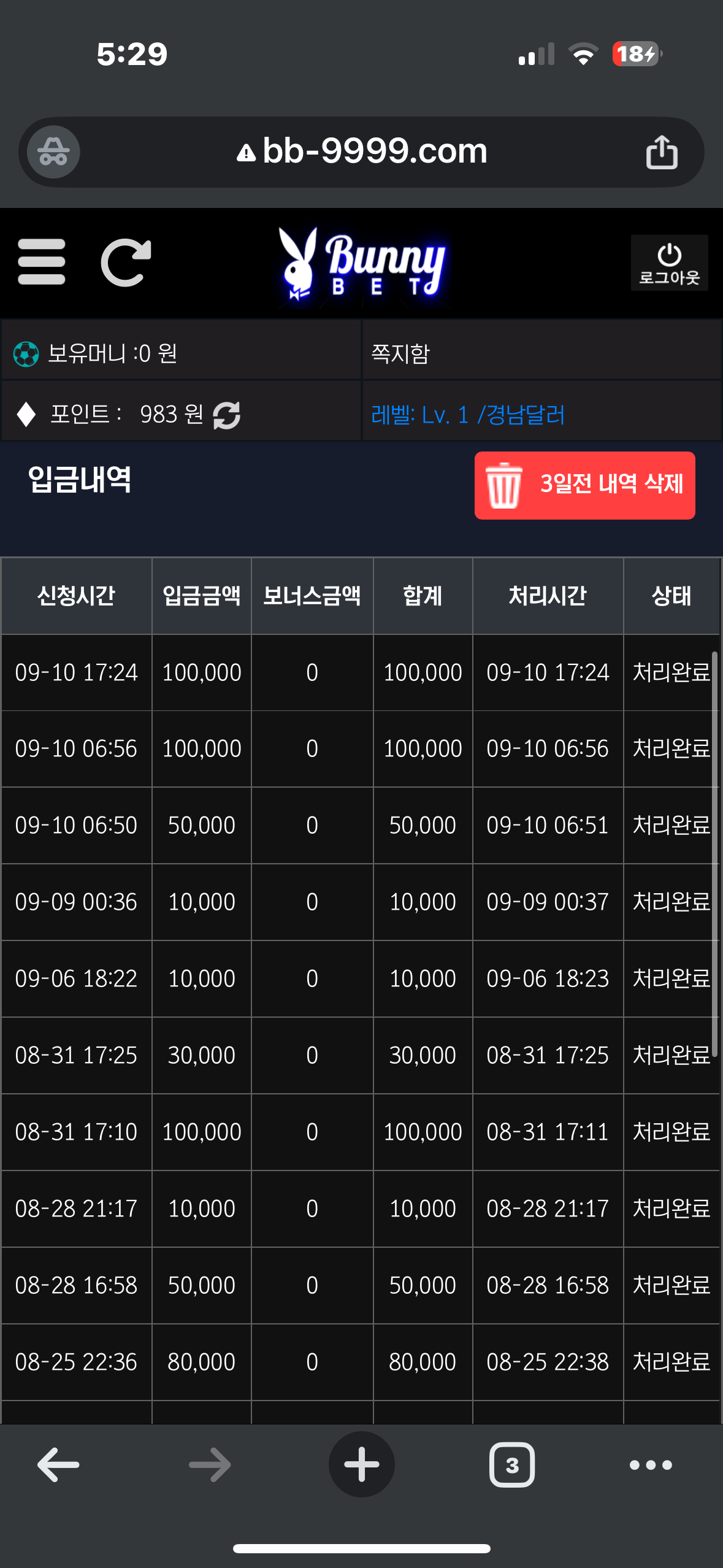Go back with the browser back arrow
The width and height of the screenshot is (723, 1568).
point(58,1464)
